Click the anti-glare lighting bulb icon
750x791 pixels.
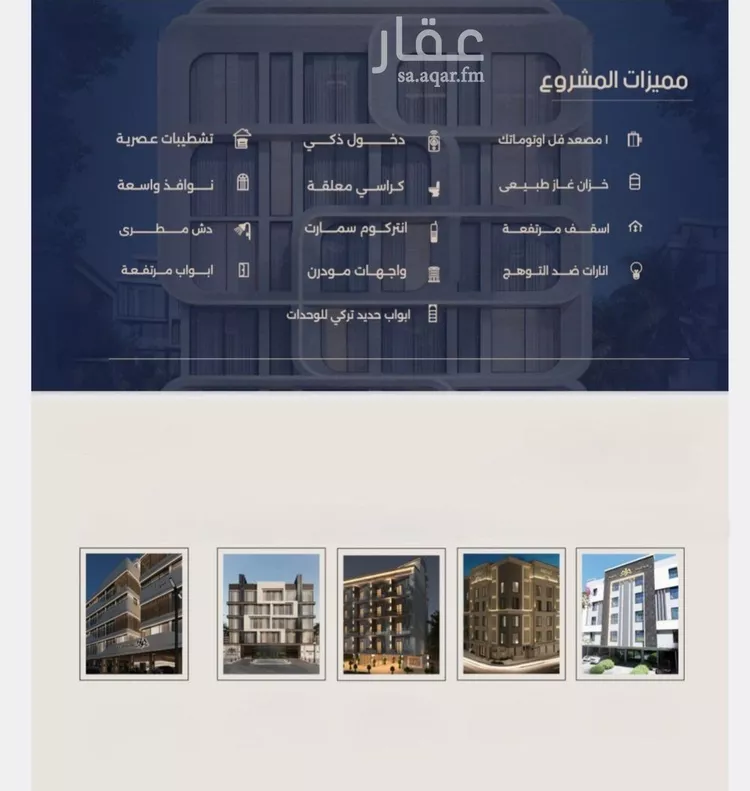(x=634, y=271)
